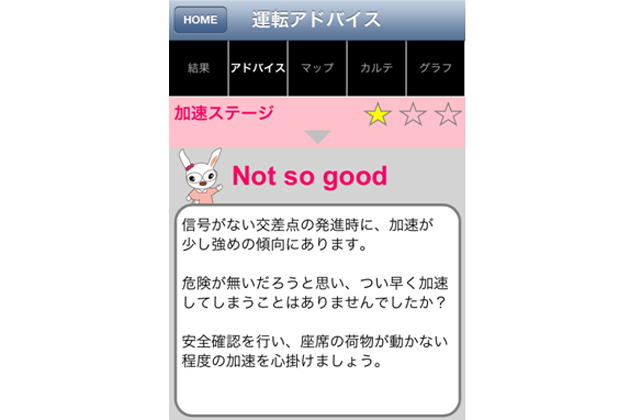Open the マップ tab

(316, 68)
